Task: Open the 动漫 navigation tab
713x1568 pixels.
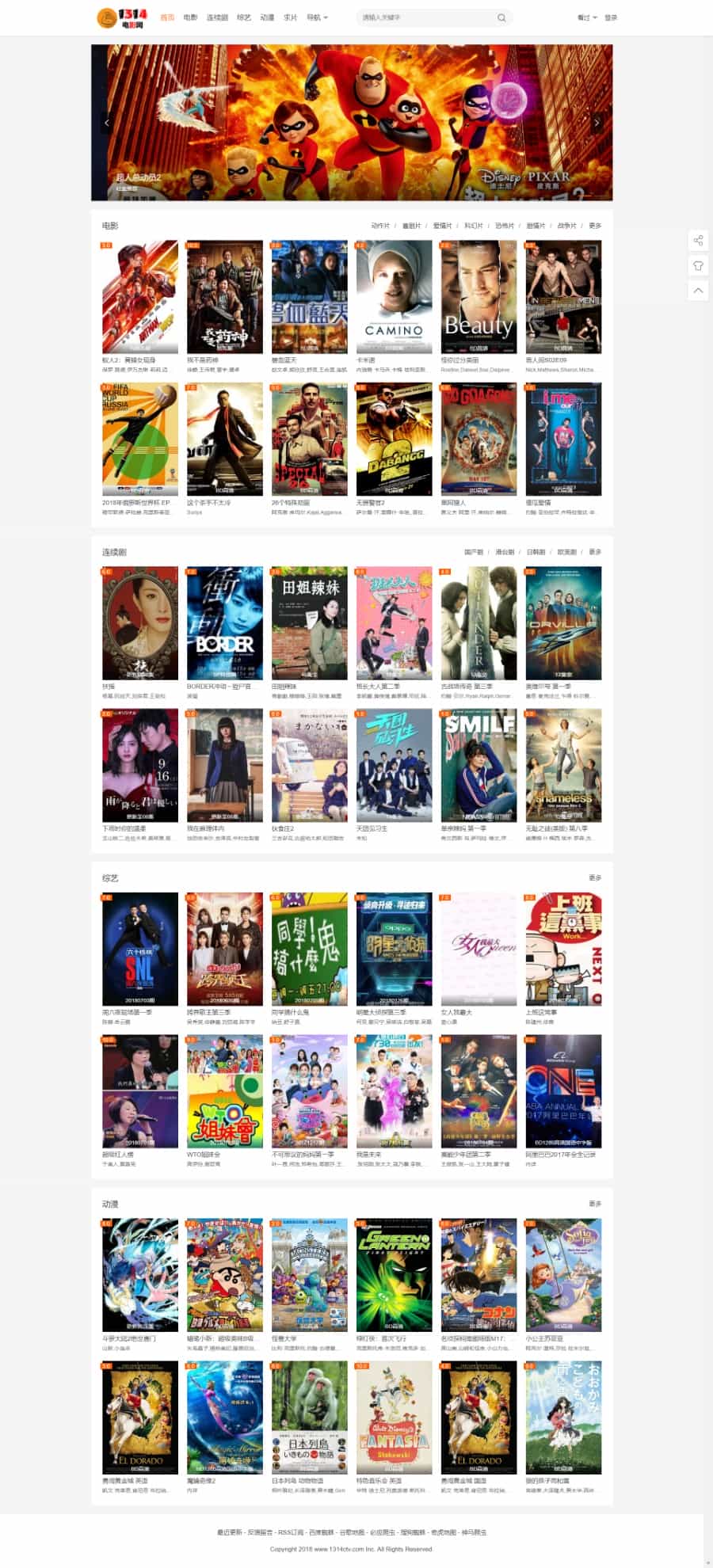Action: [x=267, y=17]
